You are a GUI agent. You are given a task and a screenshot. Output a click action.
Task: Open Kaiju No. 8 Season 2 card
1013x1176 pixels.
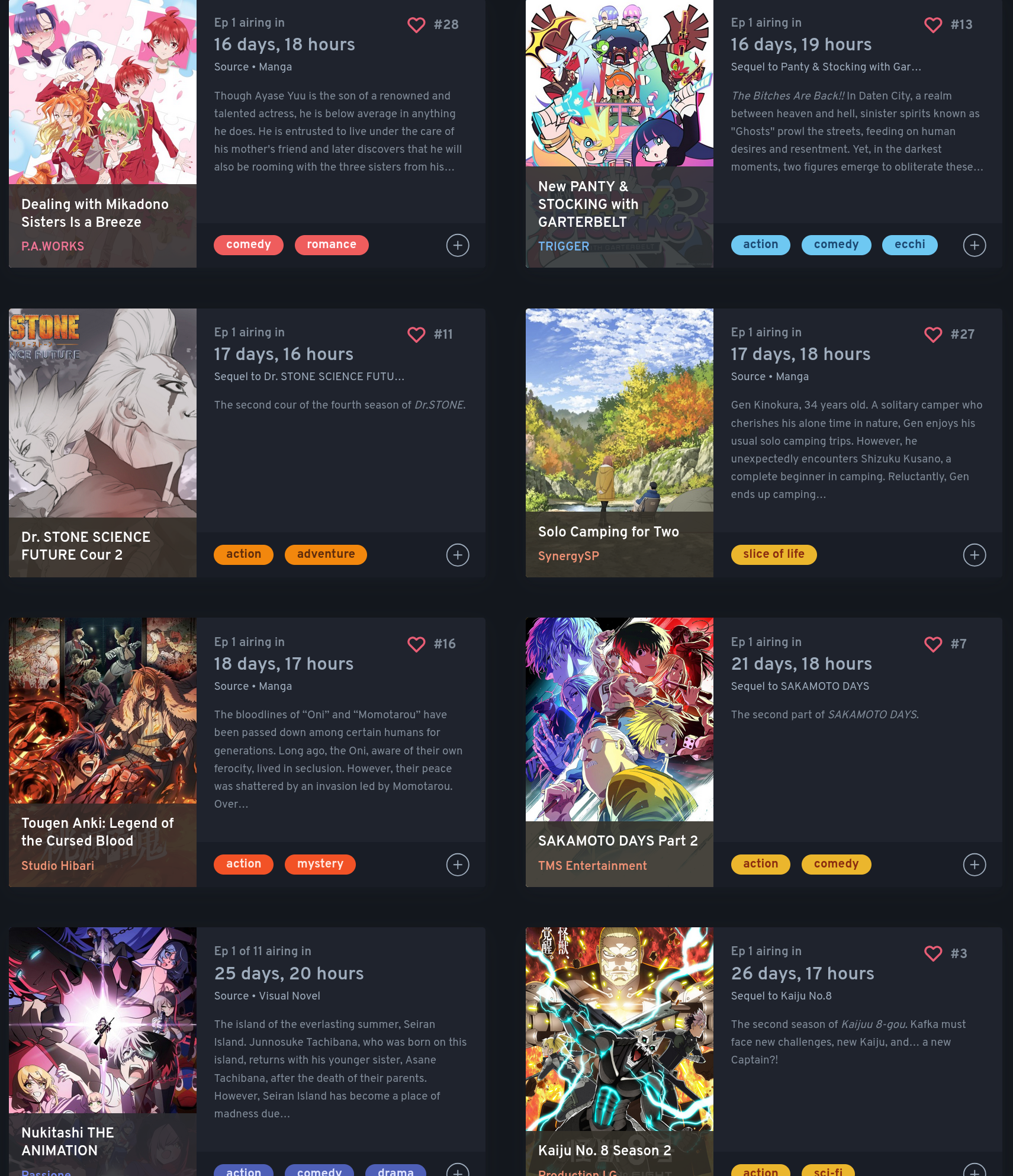pyautogui.click(x=604, y=1151)
